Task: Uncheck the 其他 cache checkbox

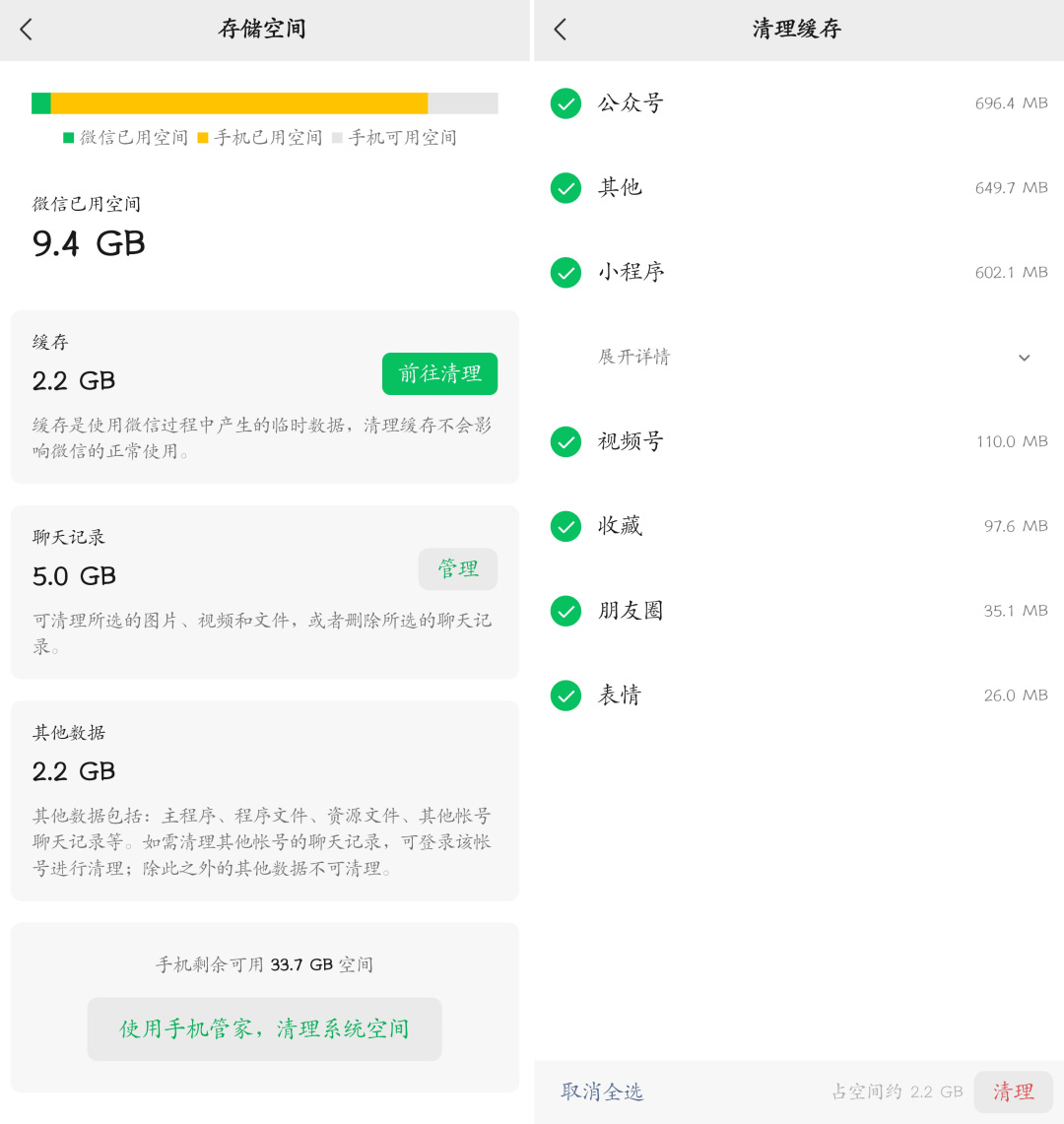Action: click(565, 187)
